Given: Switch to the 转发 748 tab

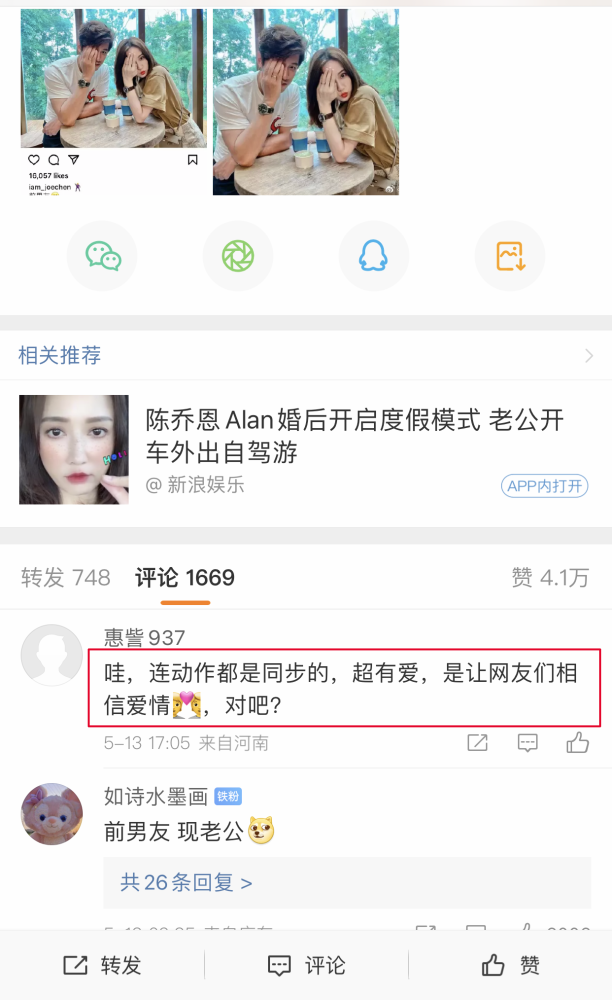Looking at the screenshot, I should point(65,577).
